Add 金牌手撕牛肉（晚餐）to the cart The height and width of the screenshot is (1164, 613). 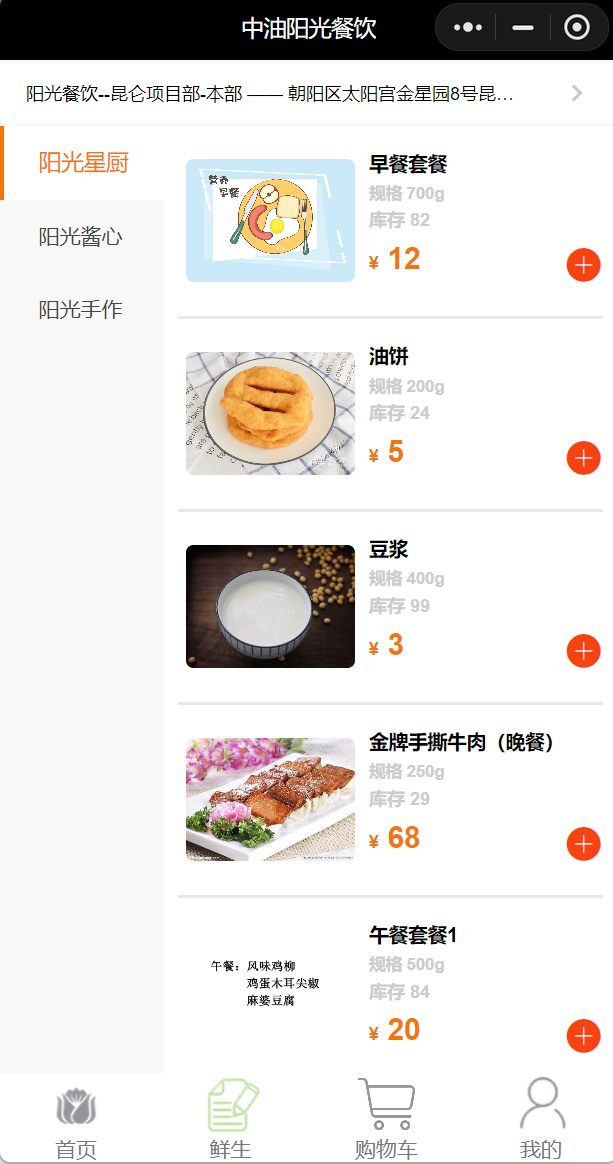[583, 844]
